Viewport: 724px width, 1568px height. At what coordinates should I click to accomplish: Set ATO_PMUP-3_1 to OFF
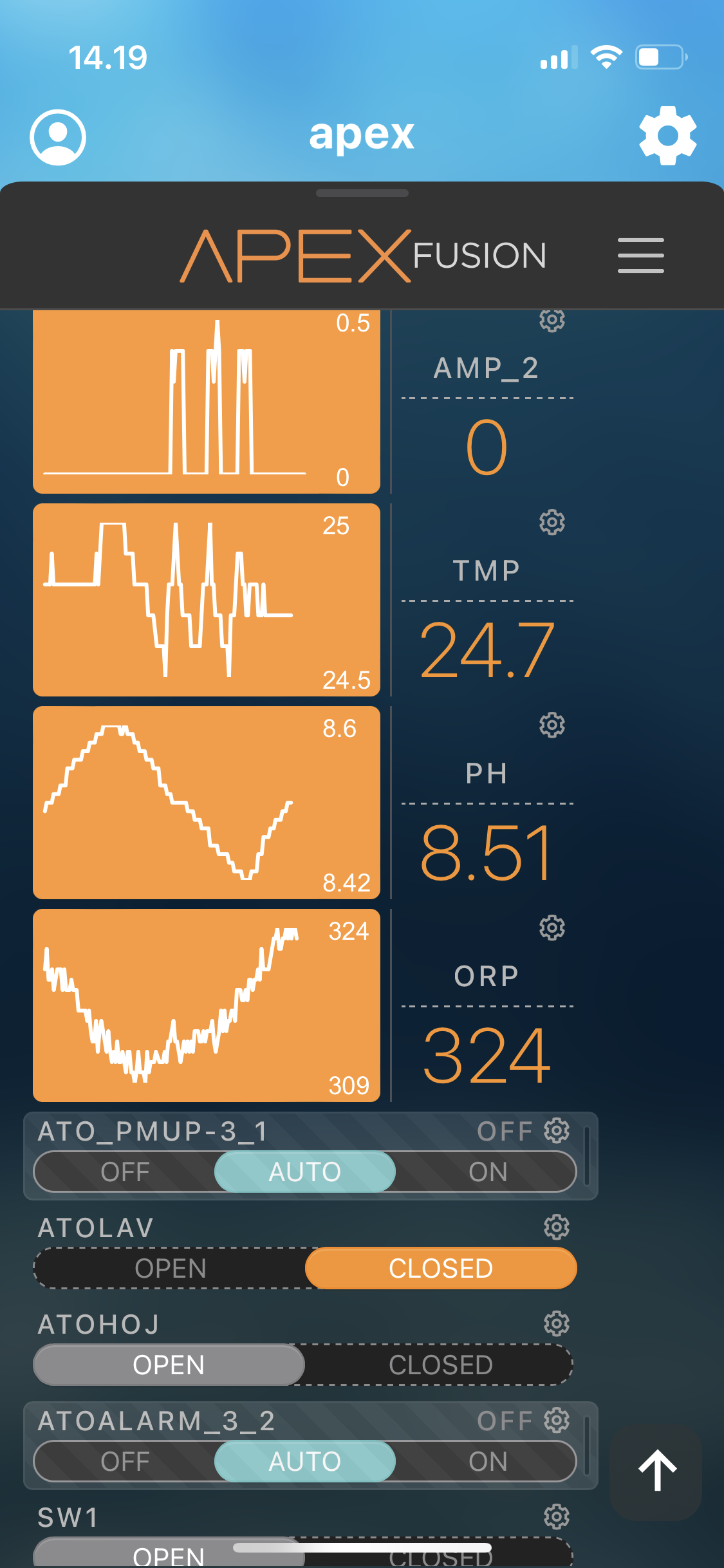click(125, 1171)
